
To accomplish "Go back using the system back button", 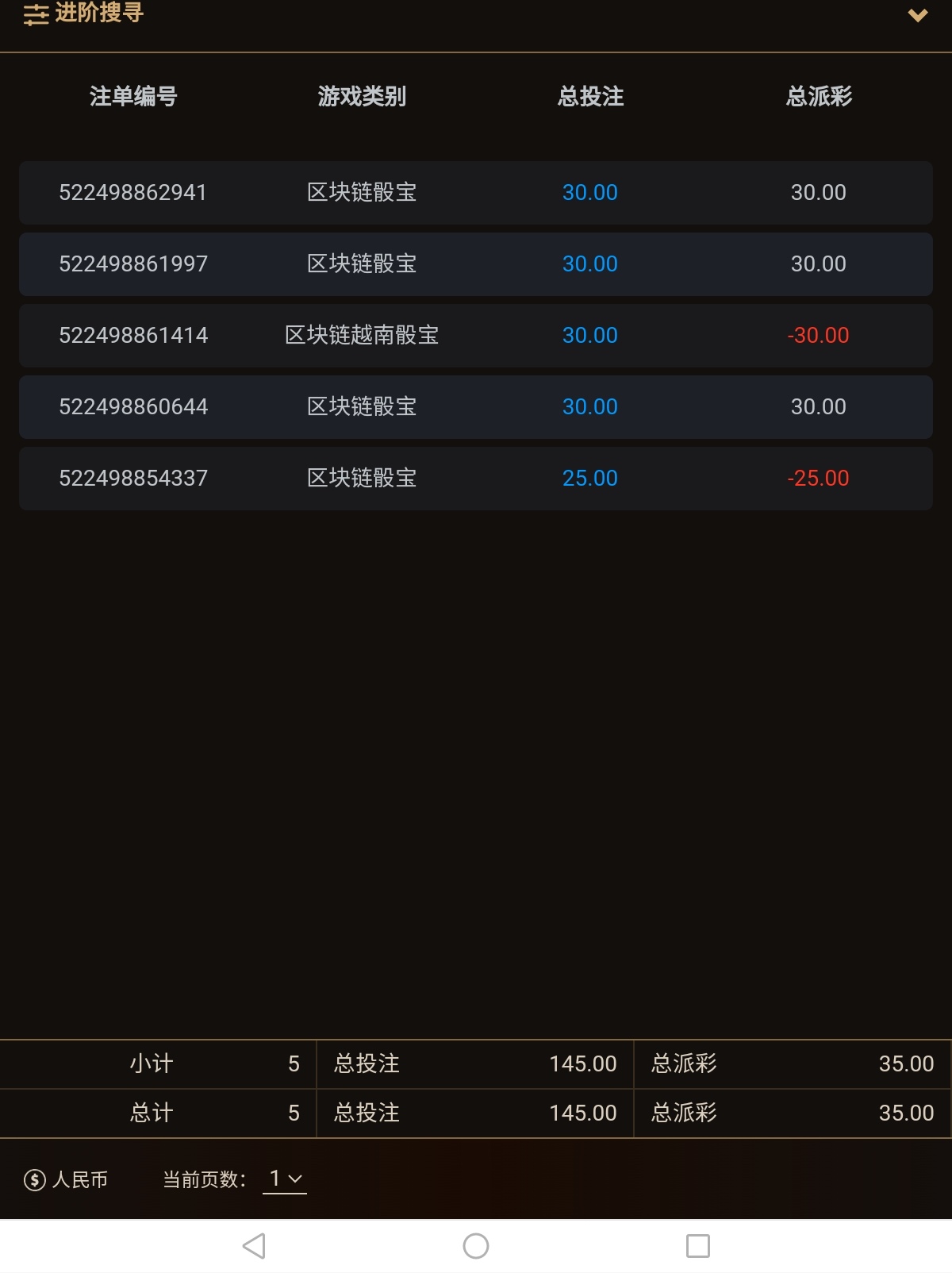I will tap(254, 1246).
